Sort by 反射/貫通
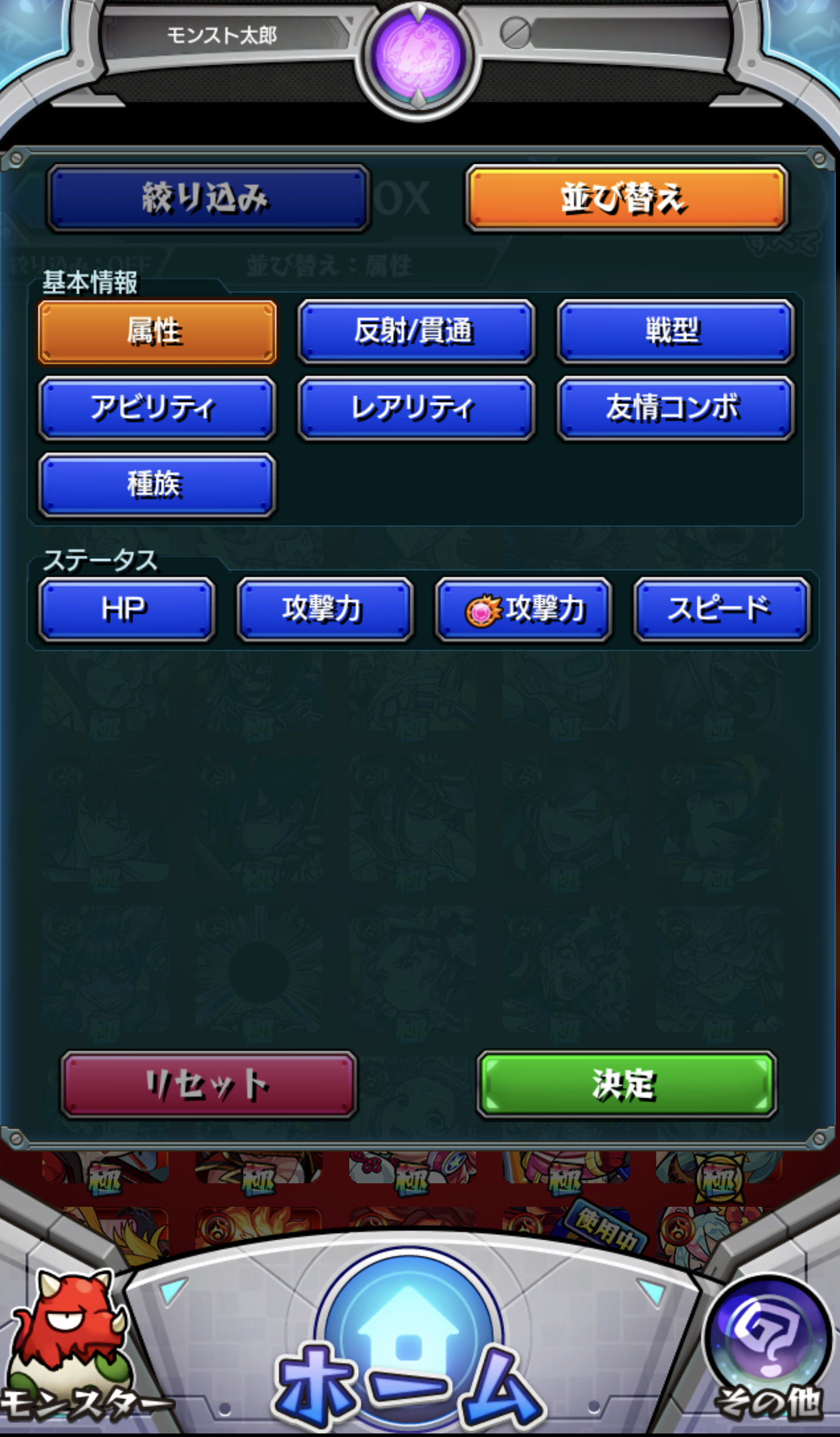 [416, 331]
